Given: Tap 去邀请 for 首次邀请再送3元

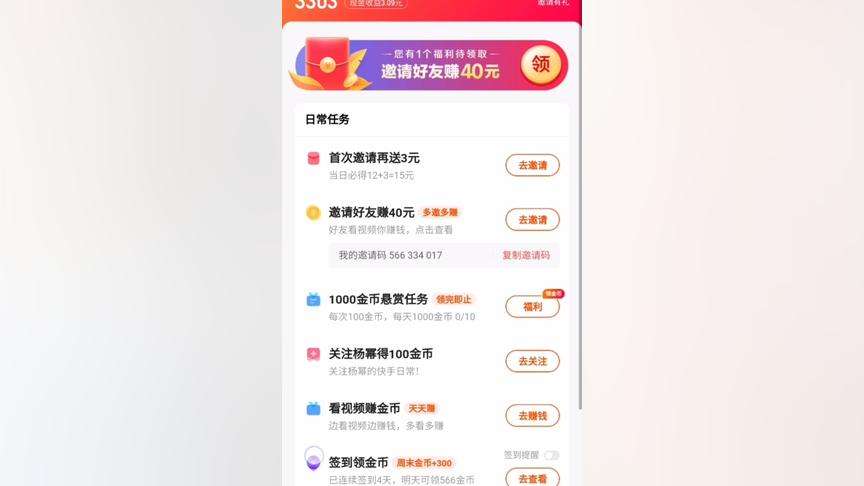Looking at the screenshot, I should pos(532,165).
